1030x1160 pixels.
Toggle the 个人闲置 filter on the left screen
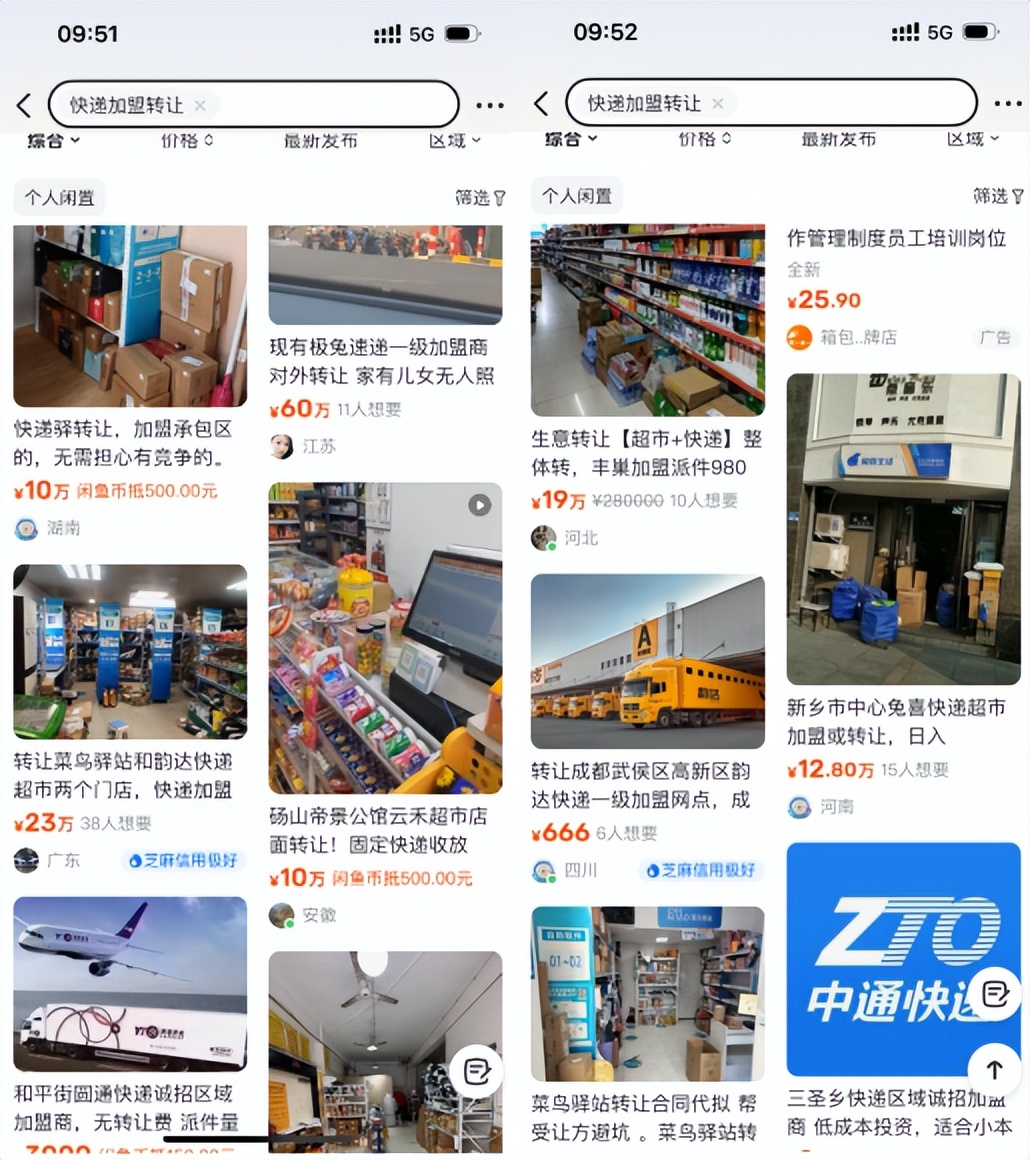(58, 197)
